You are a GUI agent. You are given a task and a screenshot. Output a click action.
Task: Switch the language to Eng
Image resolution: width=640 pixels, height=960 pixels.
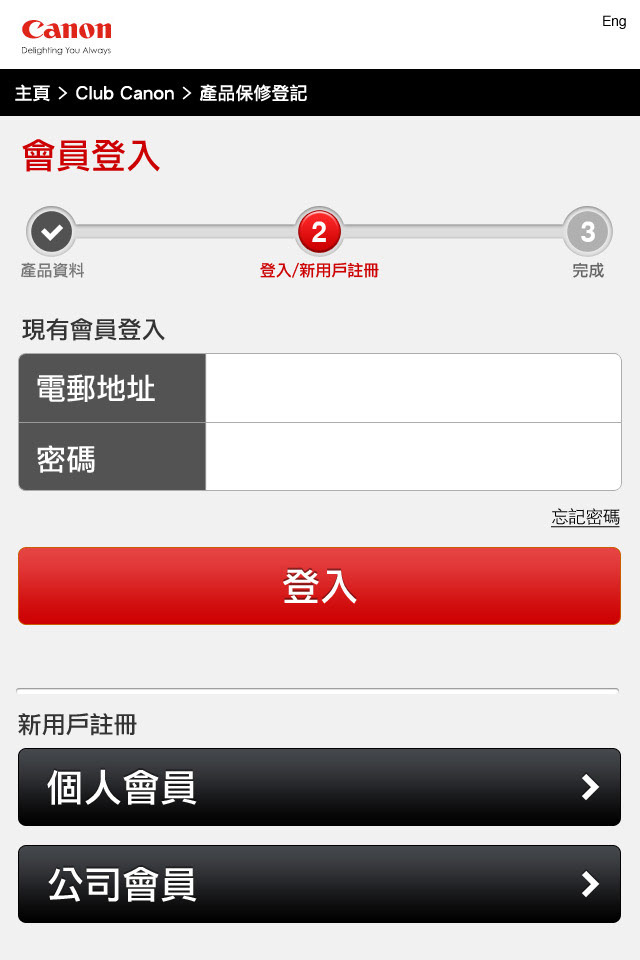point(613,21)
